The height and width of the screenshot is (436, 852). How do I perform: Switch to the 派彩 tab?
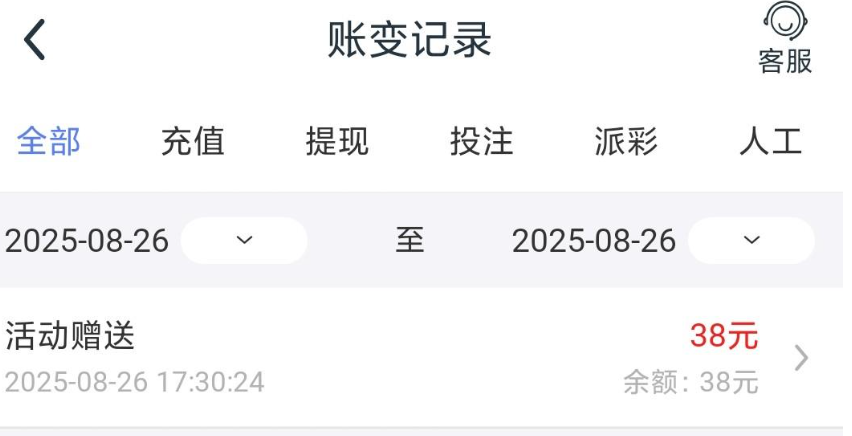pos(626,142)
